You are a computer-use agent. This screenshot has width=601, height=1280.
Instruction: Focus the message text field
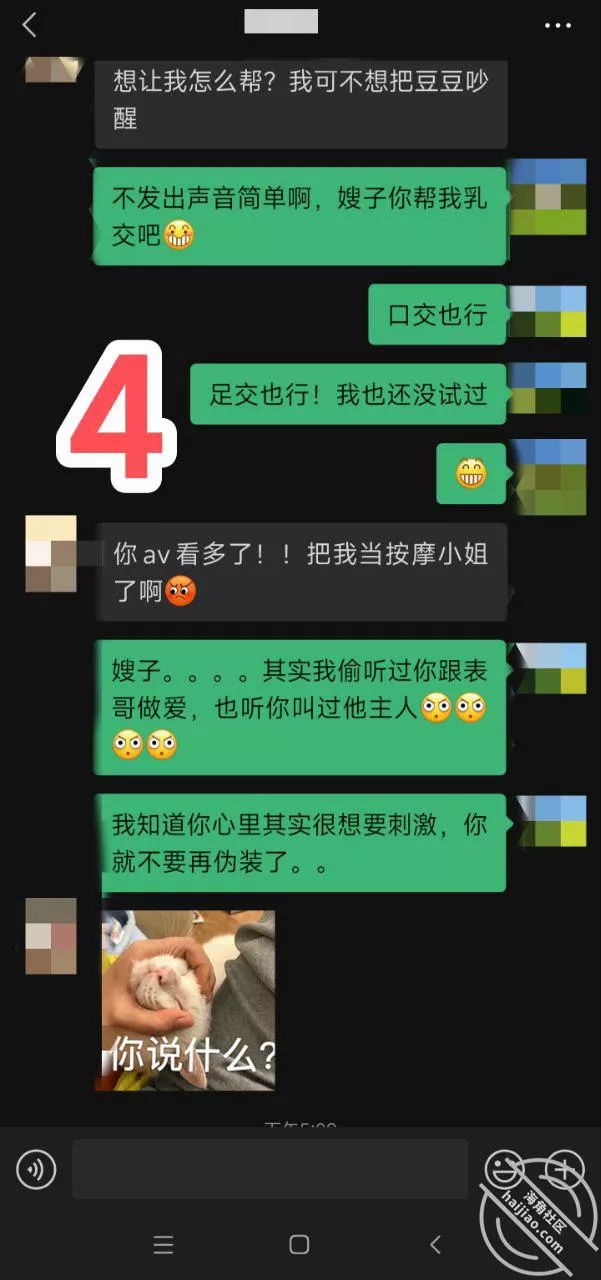[270, 1168]
